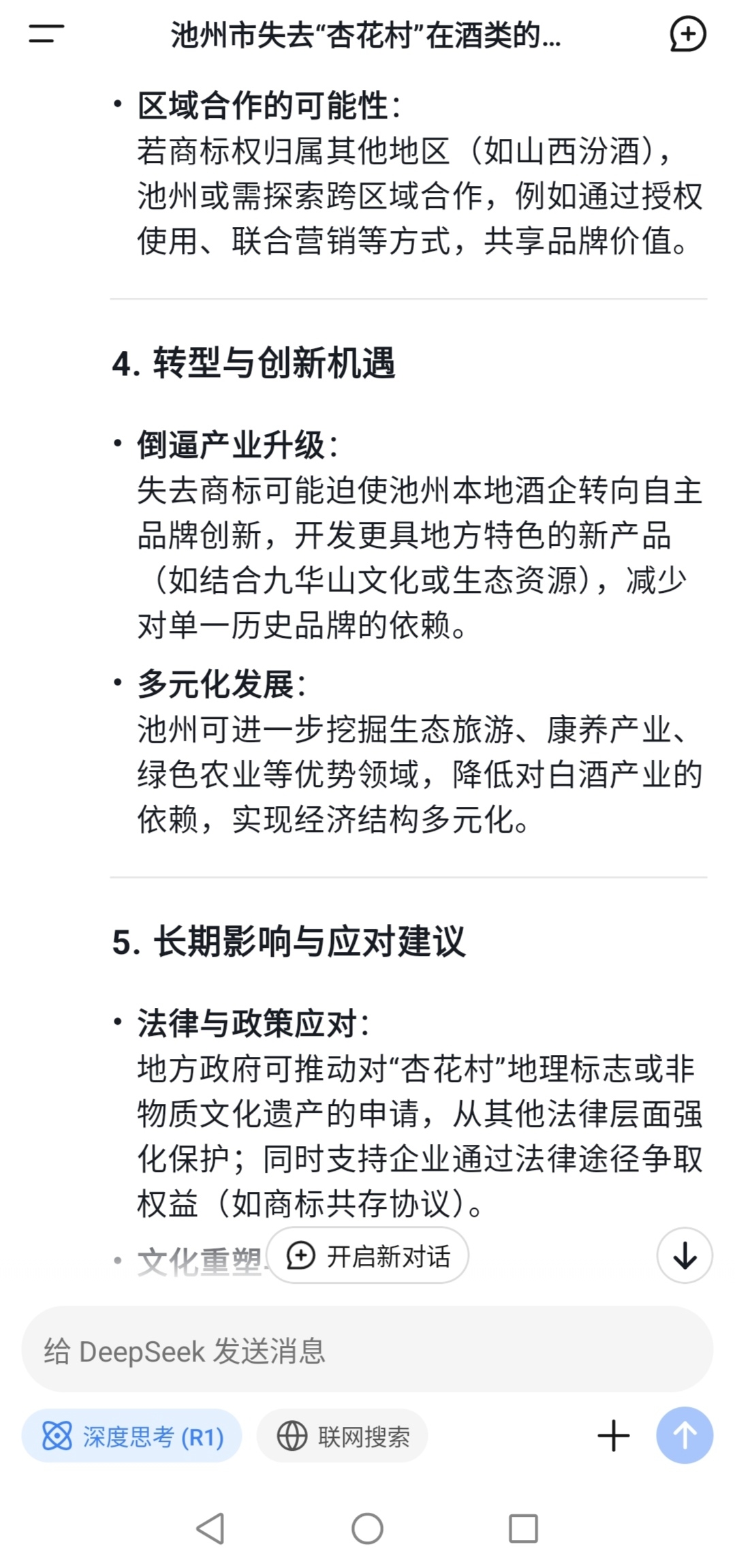Open the recent apps view
The image size is (735, 1568).
523,1528
